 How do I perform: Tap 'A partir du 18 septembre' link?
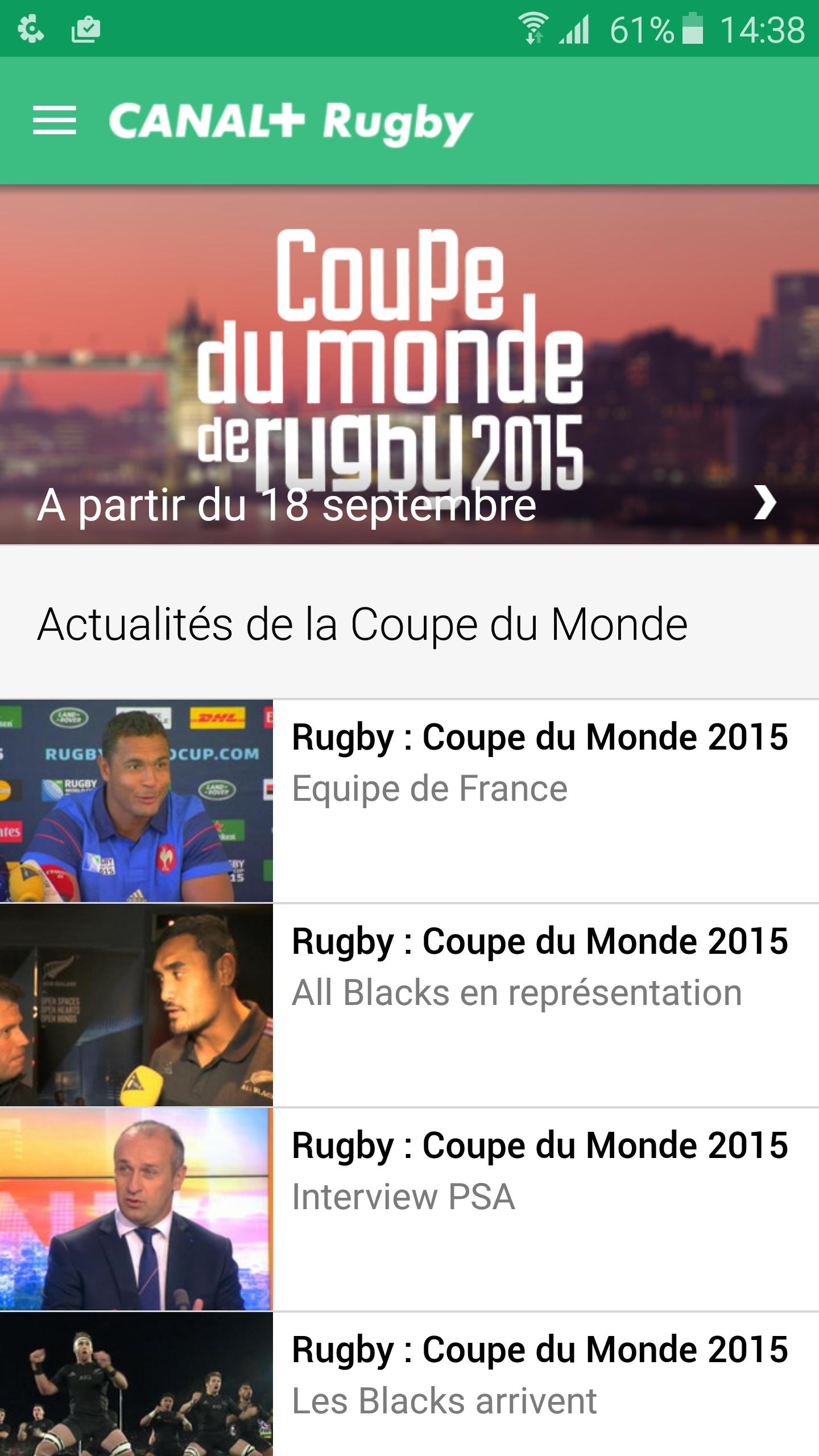[x=284, y=504]
